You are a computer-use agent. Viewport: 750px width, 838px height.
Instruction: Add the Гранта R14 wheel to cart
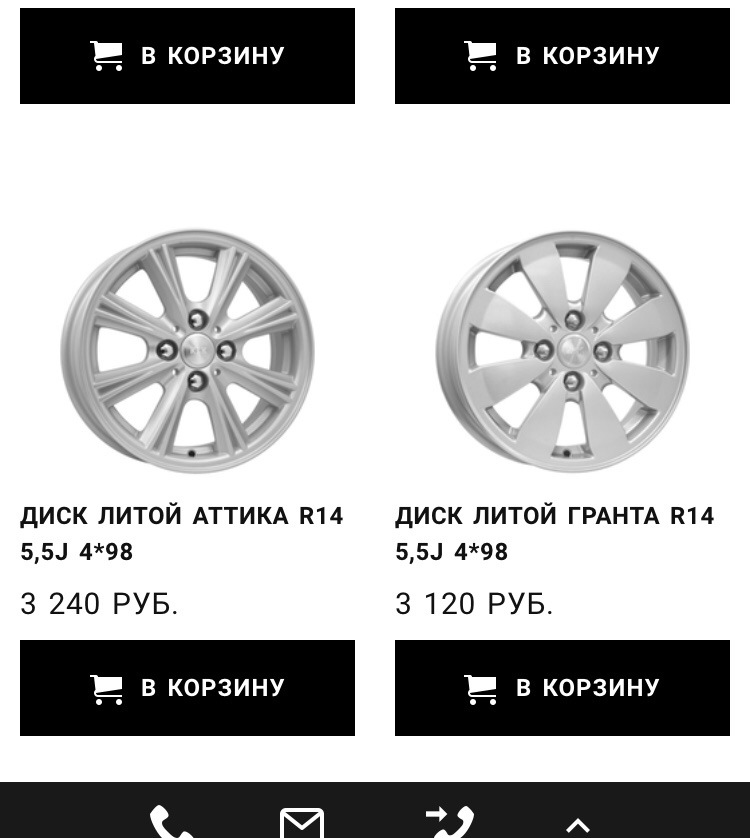click(x=562, y=688)
